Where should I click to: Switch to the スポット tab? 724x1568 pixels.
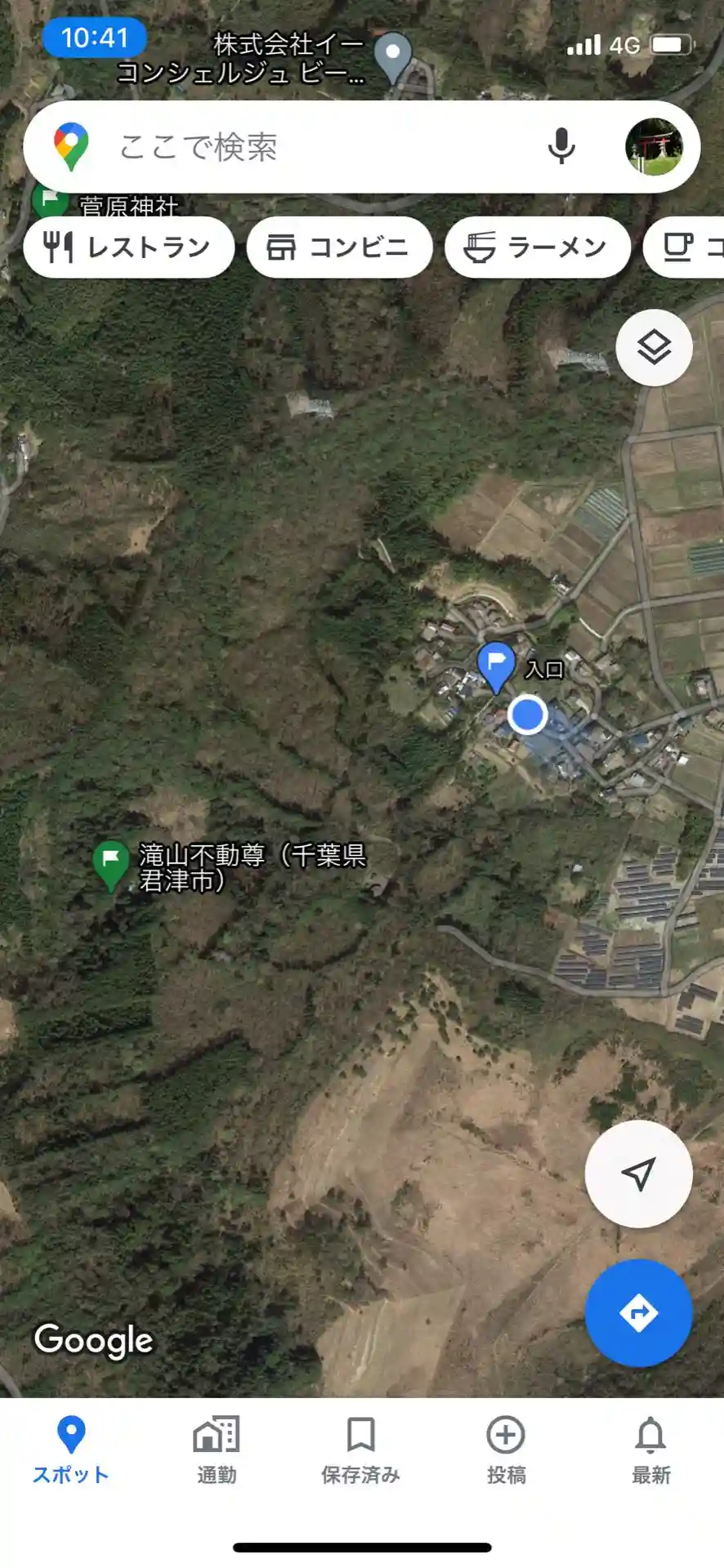(x=71, y=1450)
